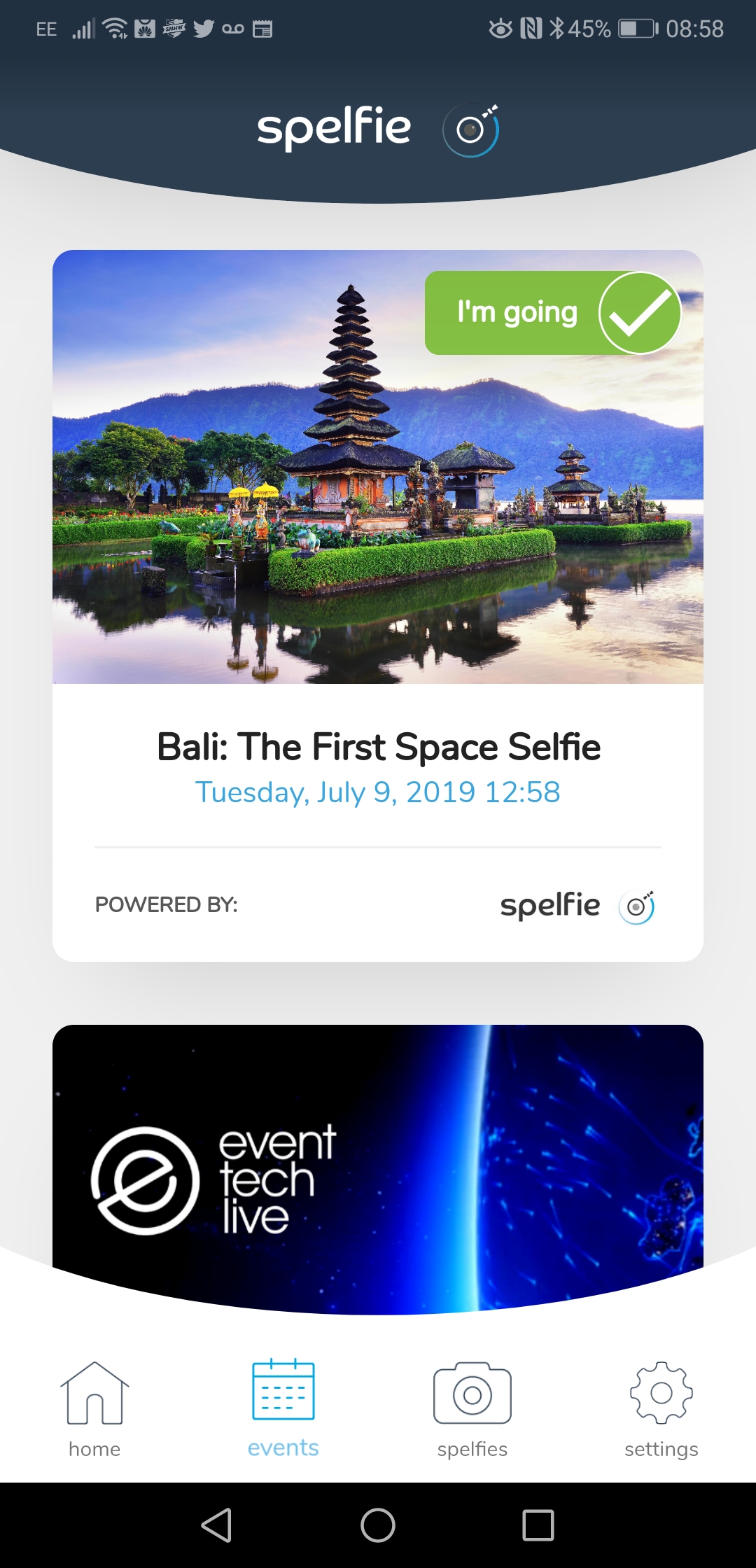This screenshot has height=1568, width=756.
Task: Open the Bali: The First Space Selfie event
Action: [378, 747]
